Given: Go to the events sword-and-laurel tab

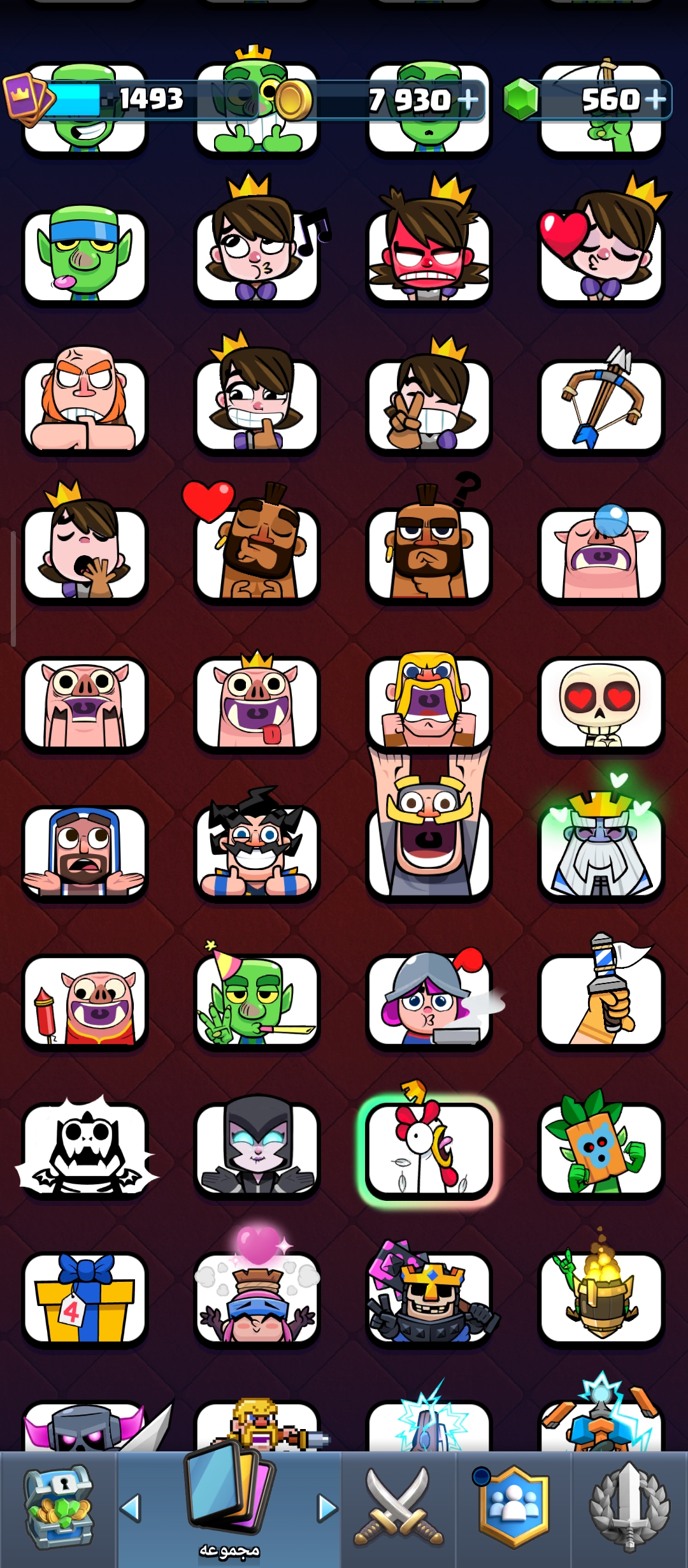Looking at the screenshot, I should pos(629,1509).
